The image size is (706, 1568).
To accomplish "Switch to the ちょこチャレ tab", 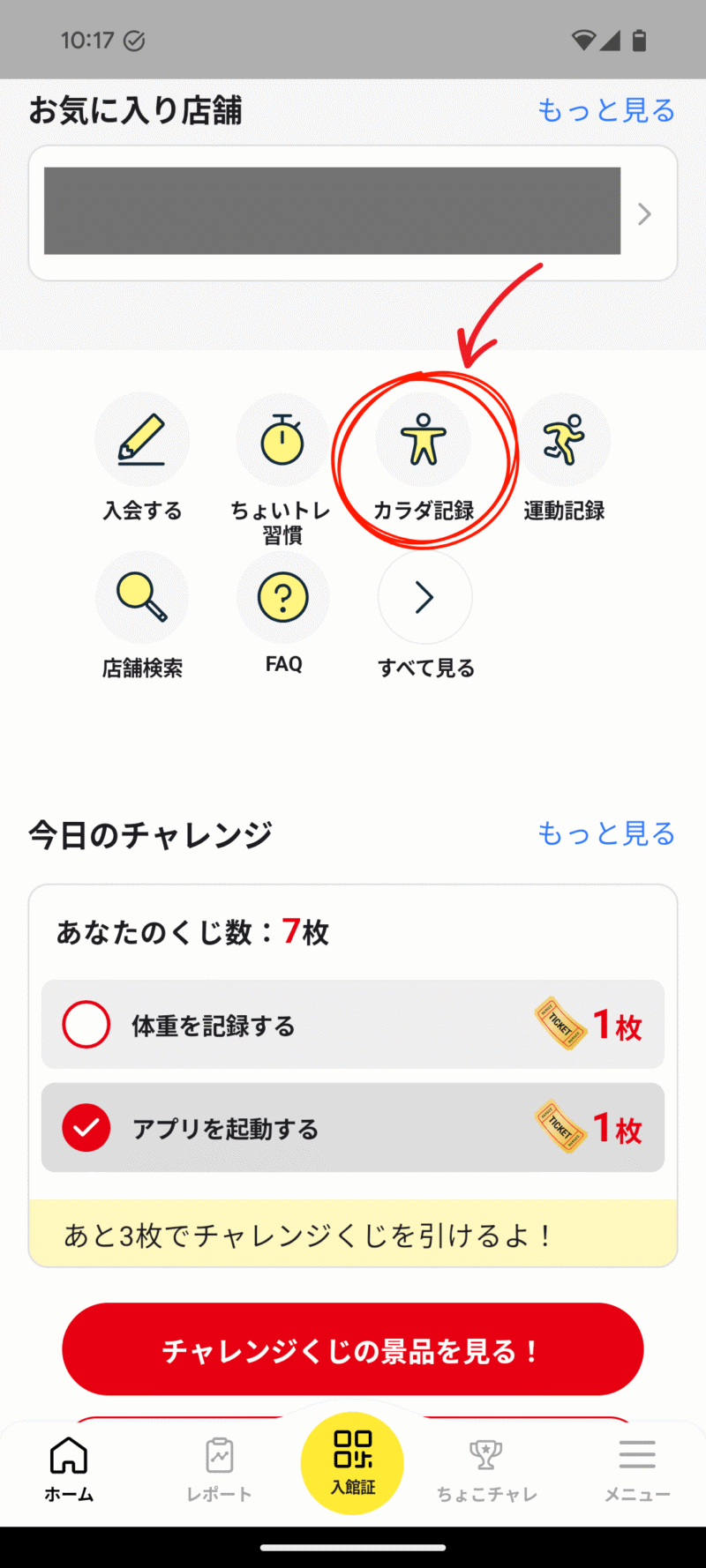I will [486, 1469].
